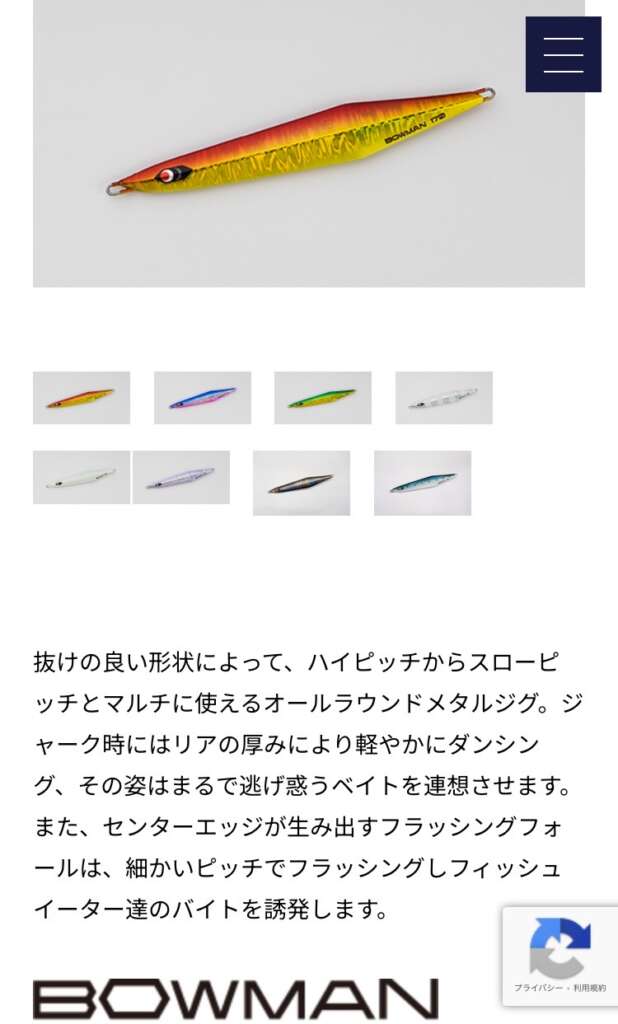Tap the reCAPTCHA privacy badge

point(560,956)
